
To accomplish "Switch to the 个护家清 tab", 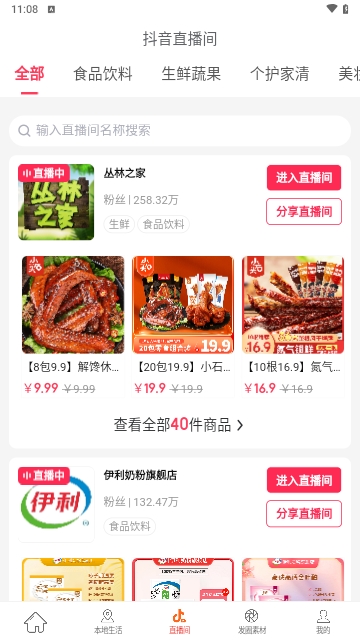I will pos(280,74).
